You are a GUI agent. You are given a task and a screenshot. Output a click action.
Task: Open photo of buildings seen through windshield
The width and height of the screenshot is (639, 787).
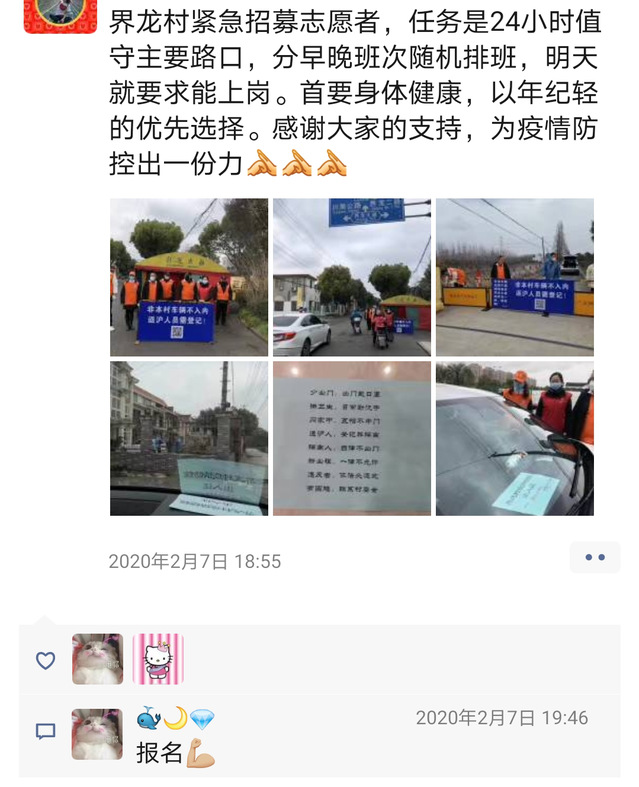[x=189, y=438]
